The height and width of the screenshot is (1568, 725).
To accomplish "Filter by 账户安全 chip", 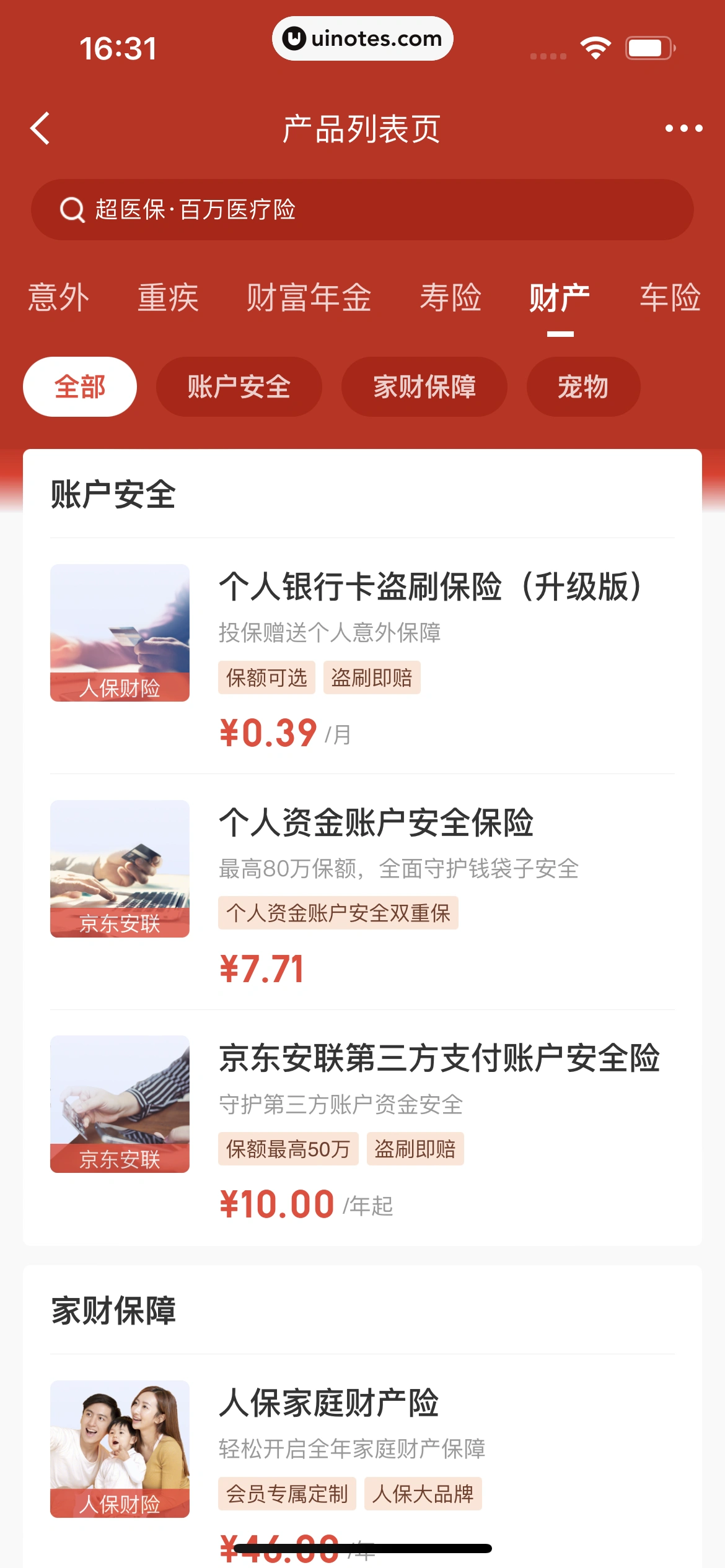I will pyautogui.click(x=239, y=387).
